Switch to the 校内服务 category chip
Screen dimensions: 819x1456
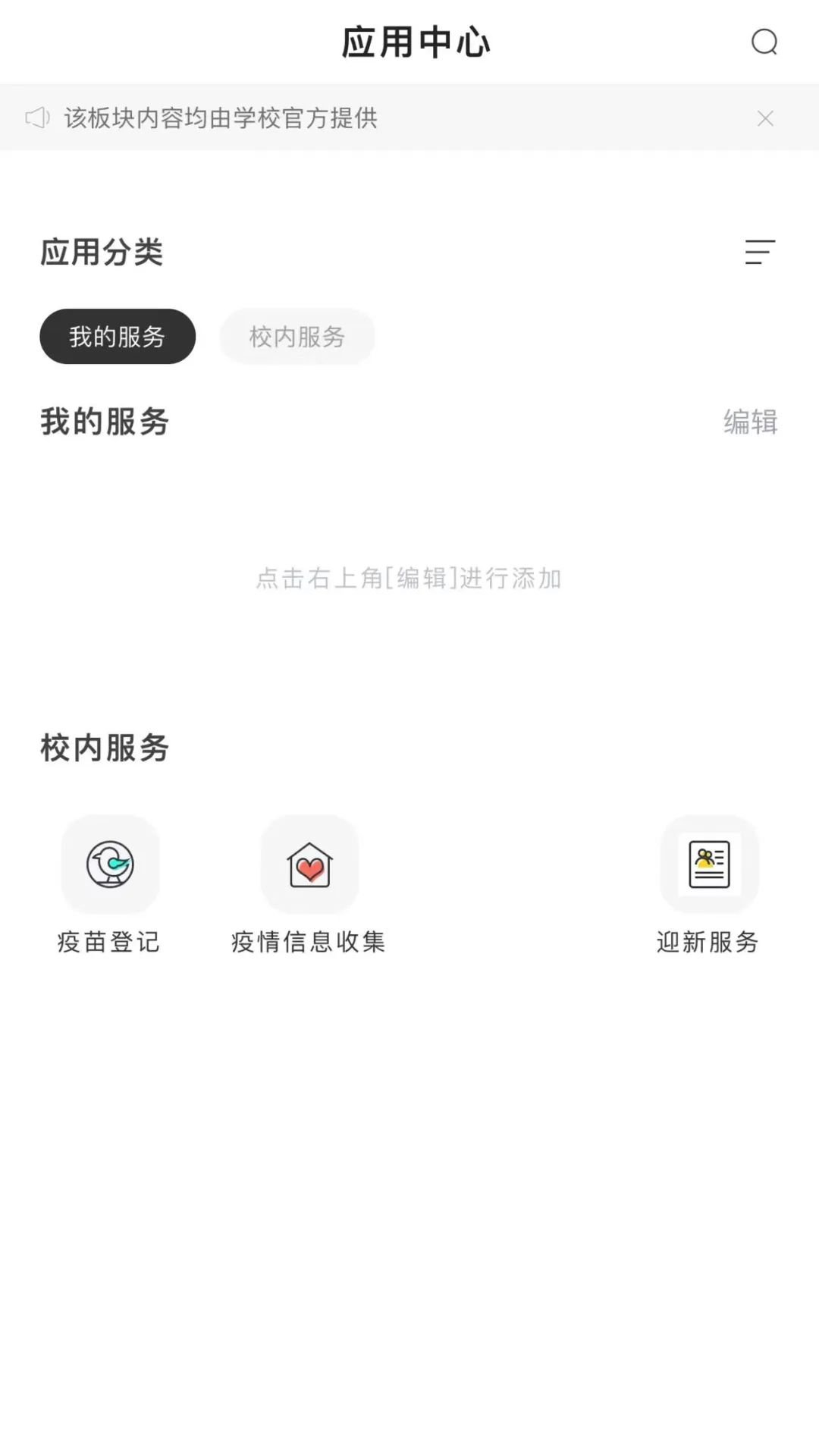click(297, 337)
